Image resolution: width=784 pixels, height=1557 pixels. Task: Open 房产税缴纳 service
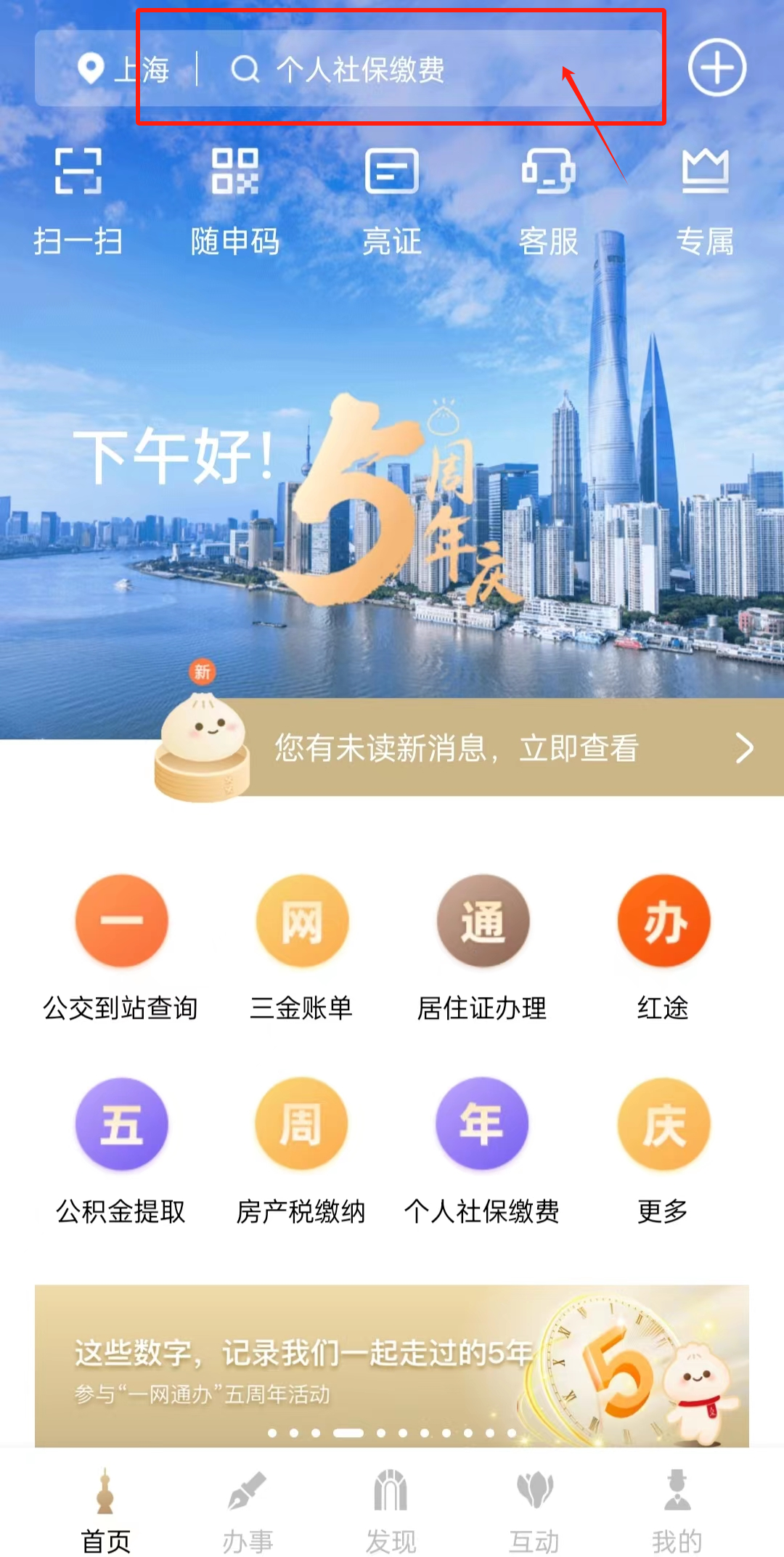(301, 1147)
